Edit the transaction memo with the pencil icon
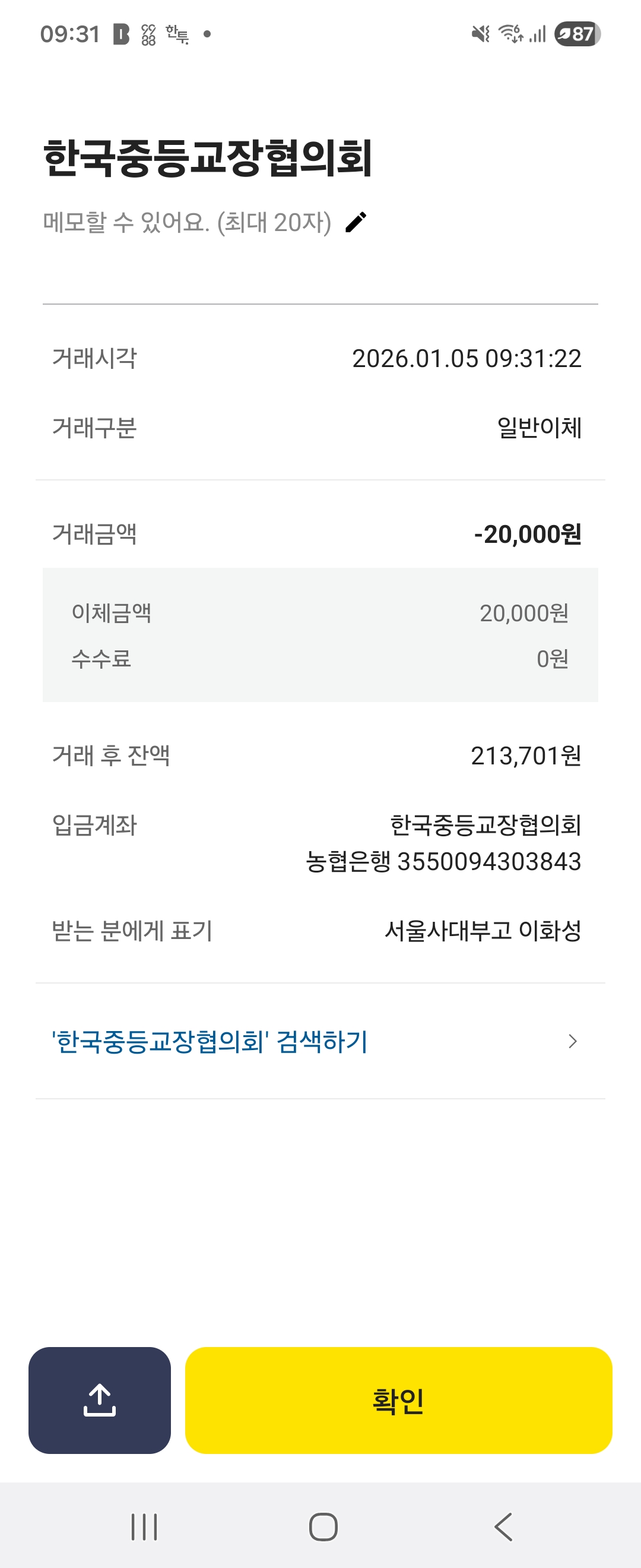This screenshot has width=641, height=1568. pos(356,222)
